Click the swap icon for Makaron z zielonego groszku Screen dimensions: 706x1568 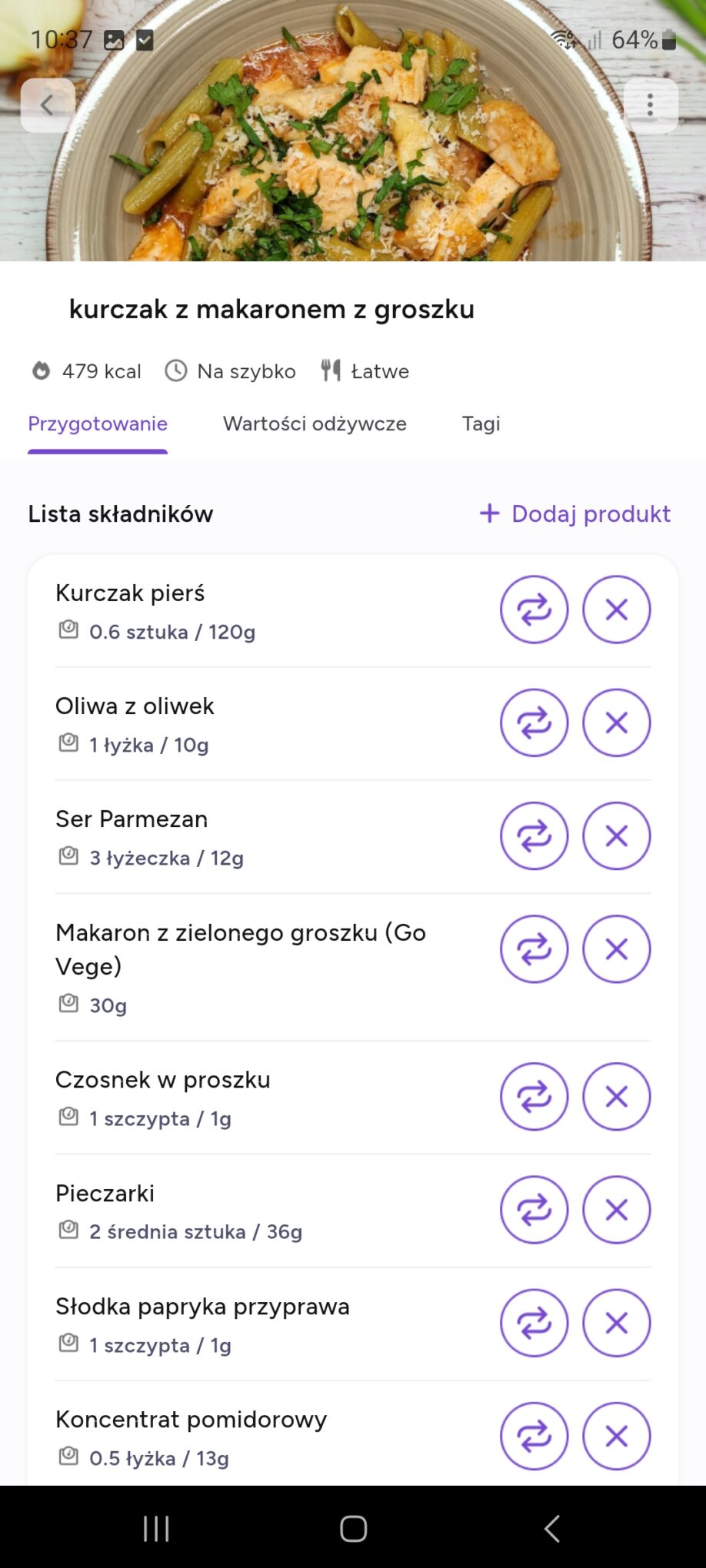click(x=534, y=949)
